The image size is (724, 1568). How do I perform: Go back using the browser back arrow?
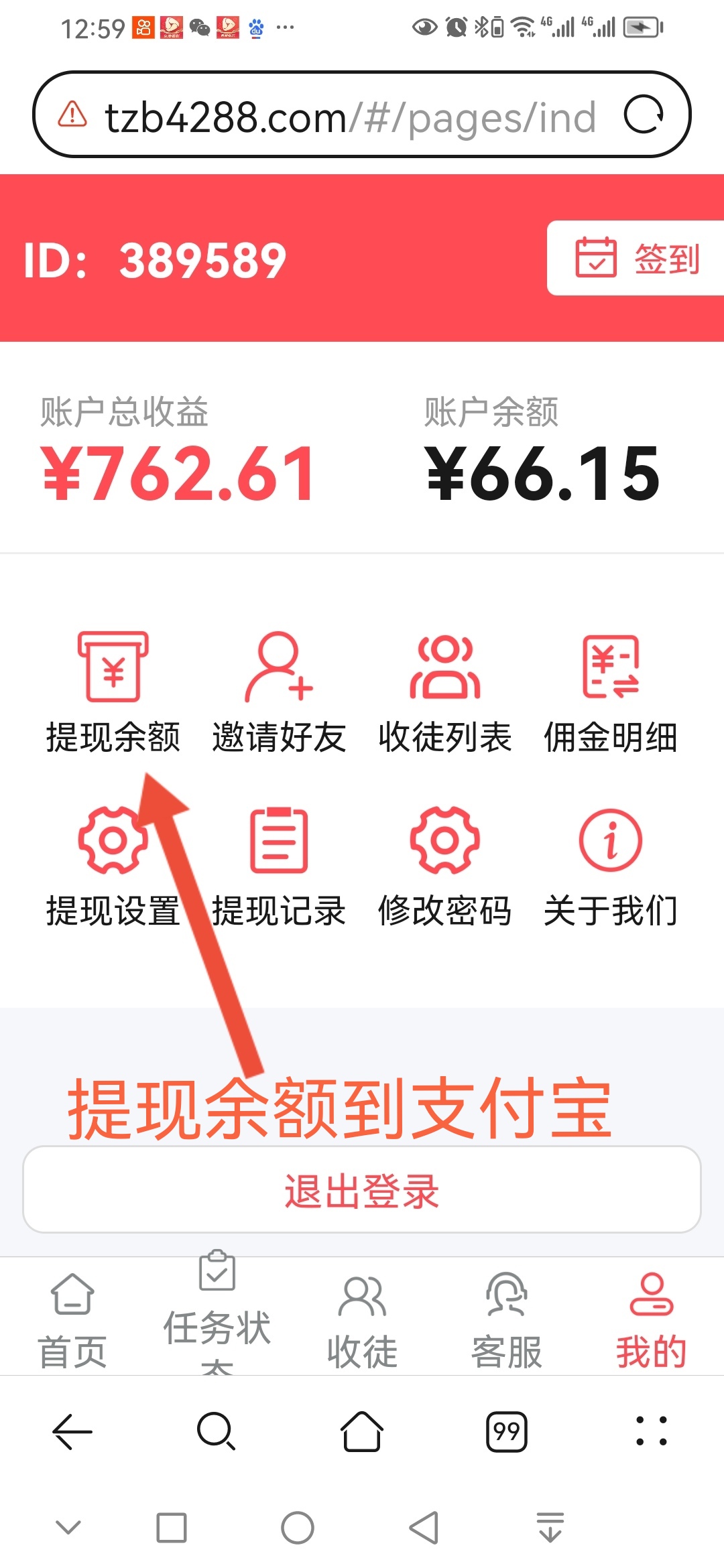(x=72, y=1432)
